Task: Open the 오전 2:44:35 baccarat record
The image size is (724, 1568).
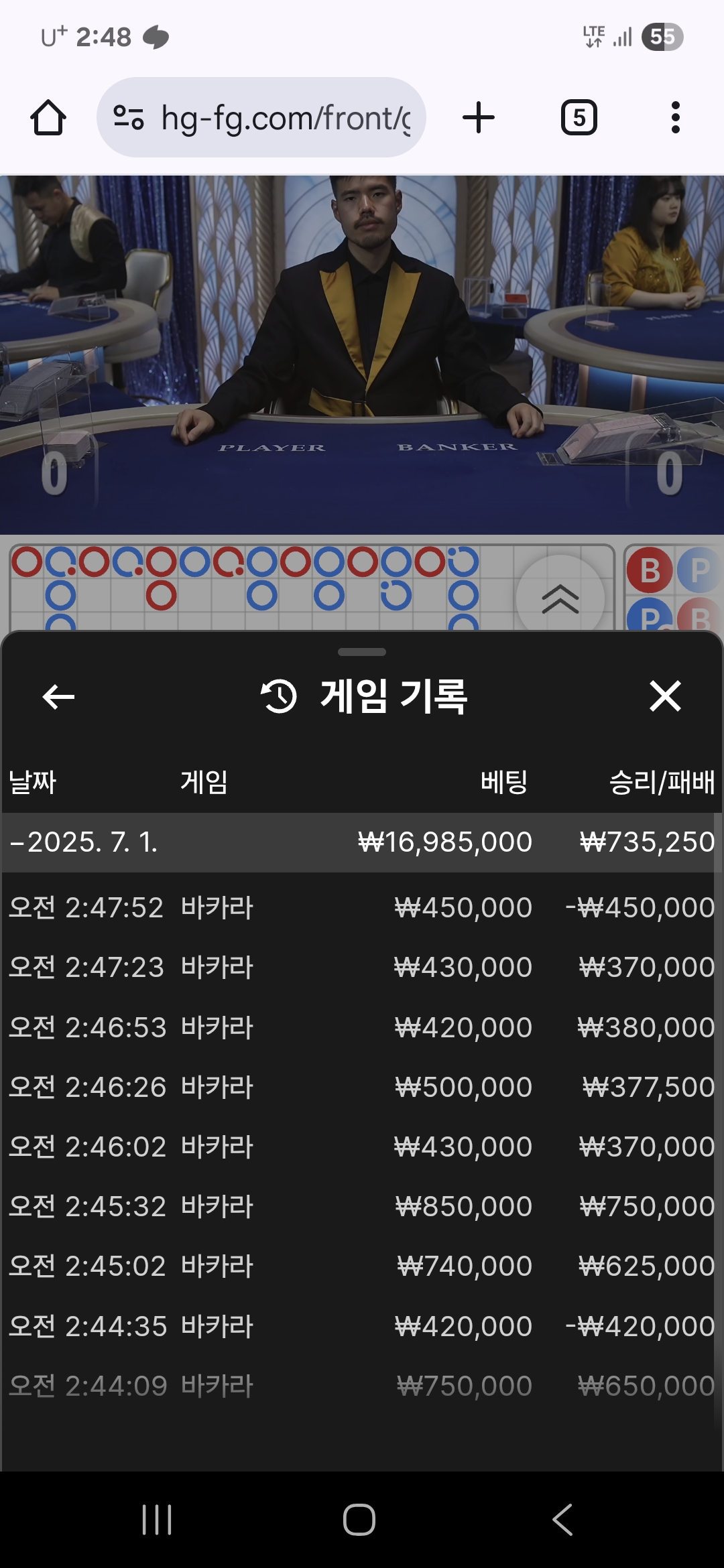Action: point(362,1326)
